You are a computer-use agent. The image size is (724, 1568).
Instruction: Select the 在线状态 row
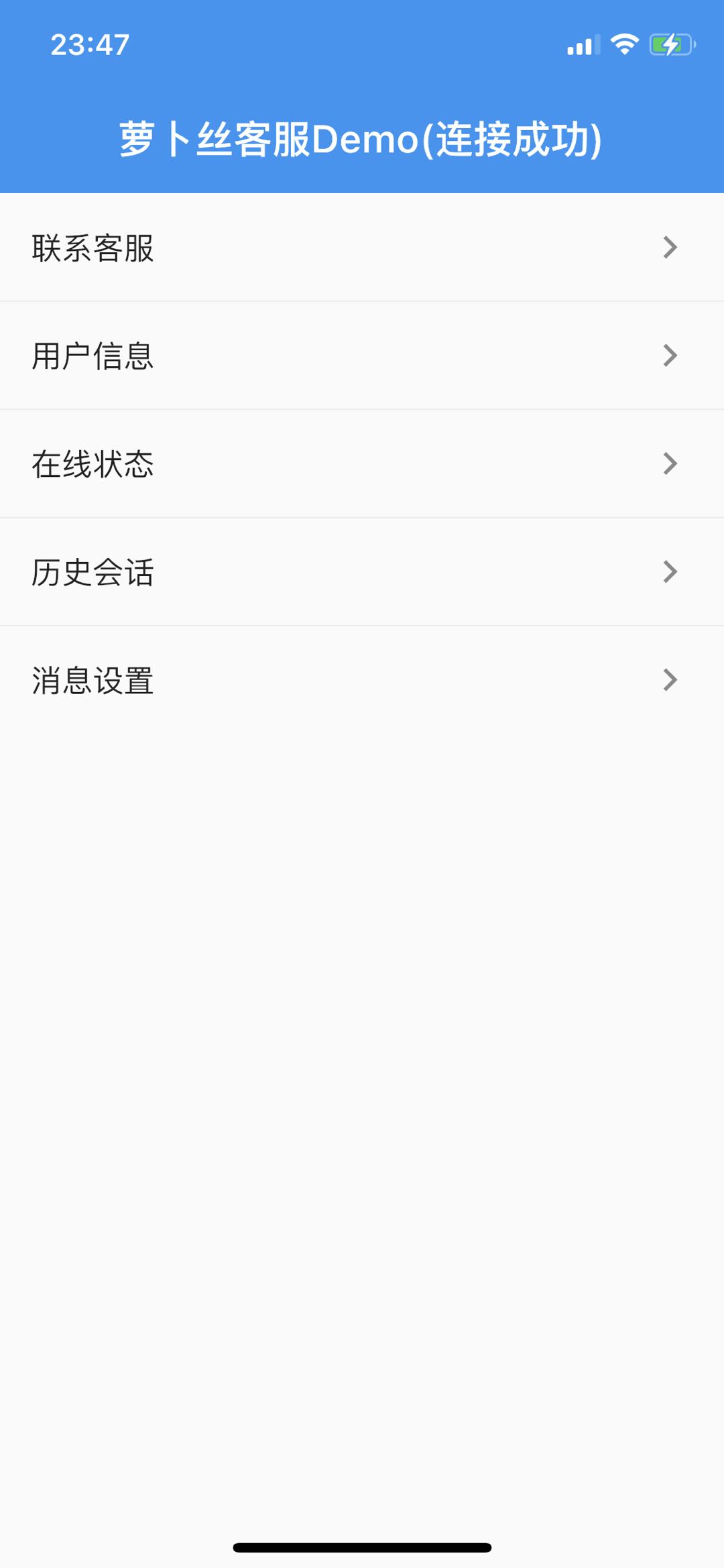pos(362,463)
